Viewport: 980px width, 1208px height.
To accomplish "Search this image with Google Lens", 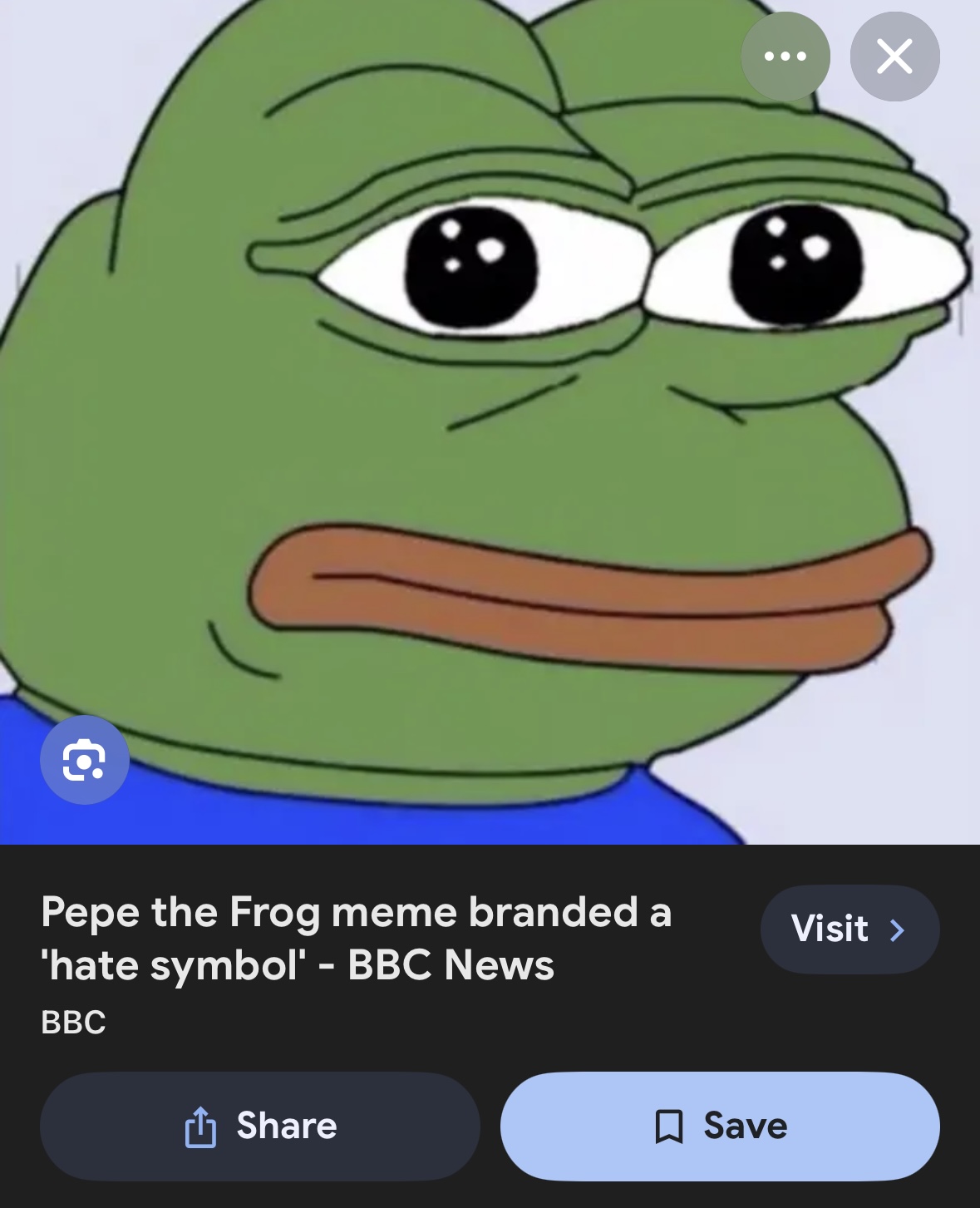I will point(85,760).
